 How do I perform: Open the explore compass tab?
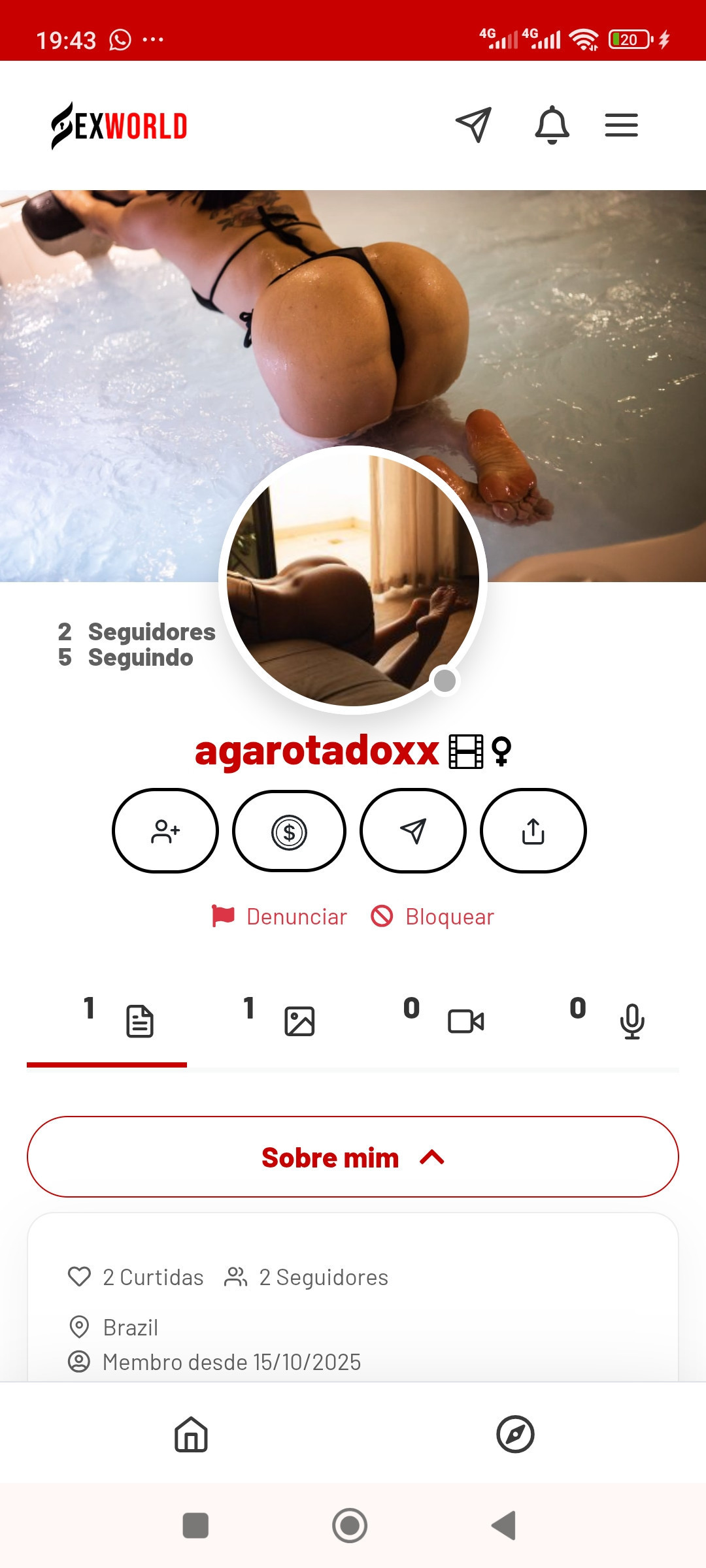(x=515, y=1434)
